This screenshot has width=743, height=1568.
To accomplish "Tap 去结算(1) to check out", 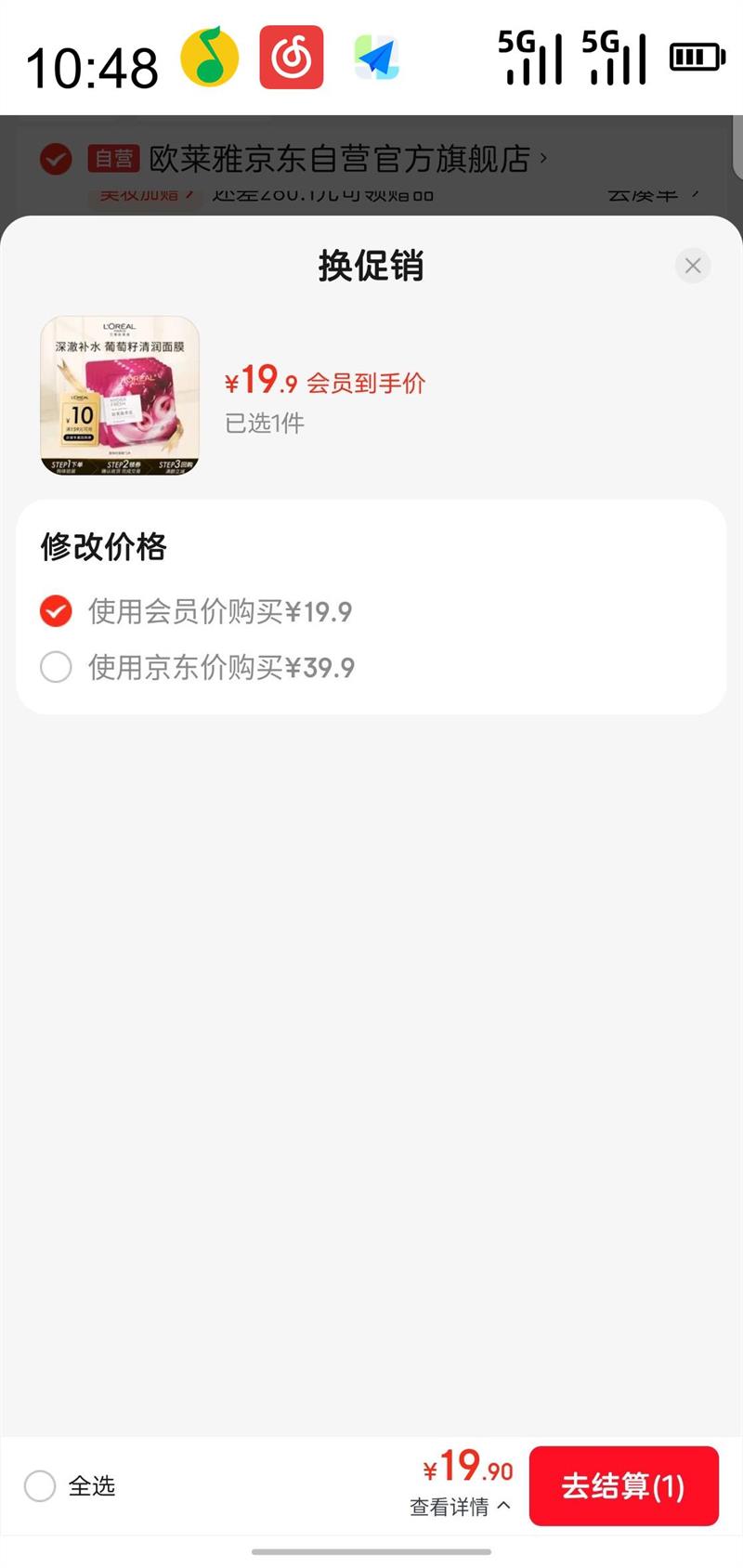I will tap(623, 1485).
